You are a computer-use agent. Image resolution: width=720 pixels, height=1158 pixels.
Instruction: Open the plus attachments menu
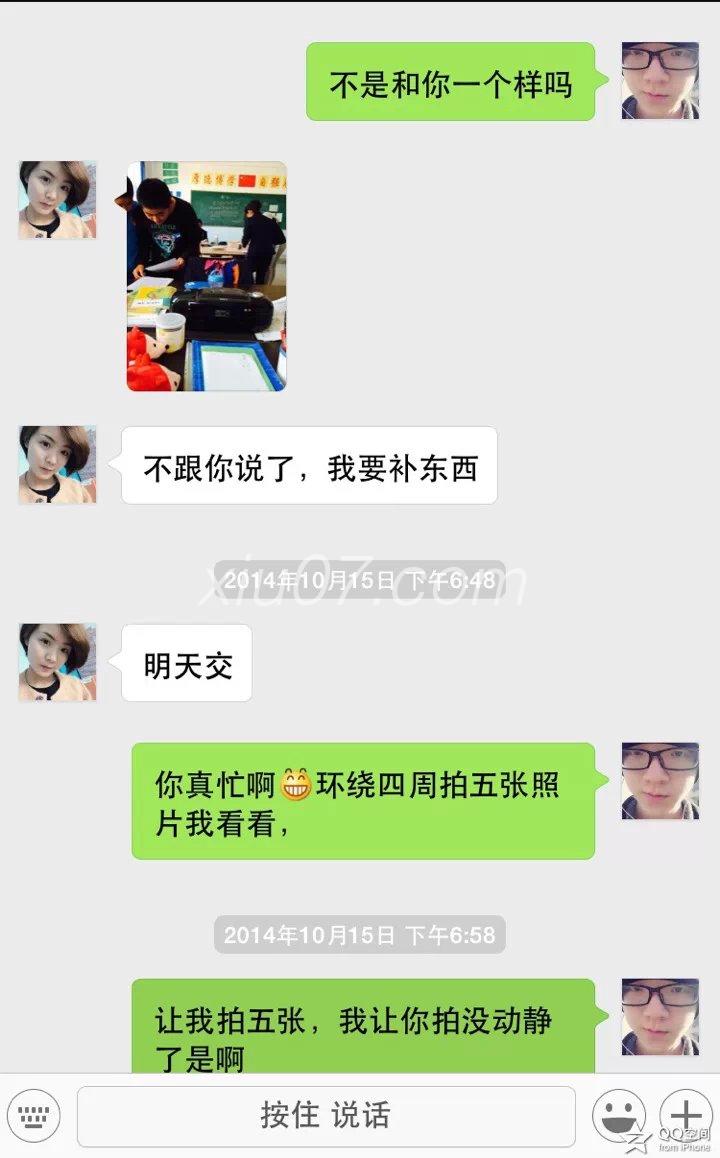(685, 1114)
